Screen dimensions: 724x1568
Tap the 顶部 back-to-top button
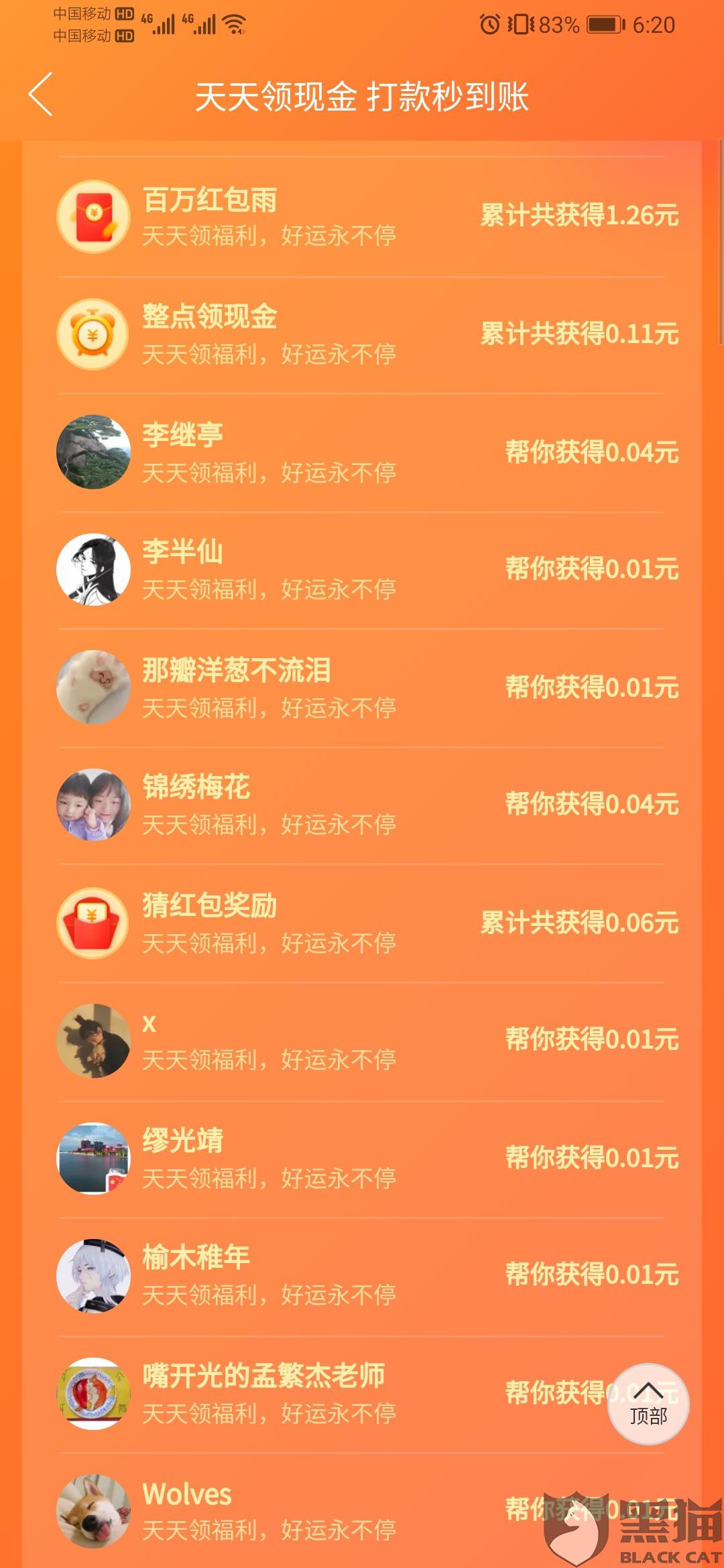[x=648, y=1404]
